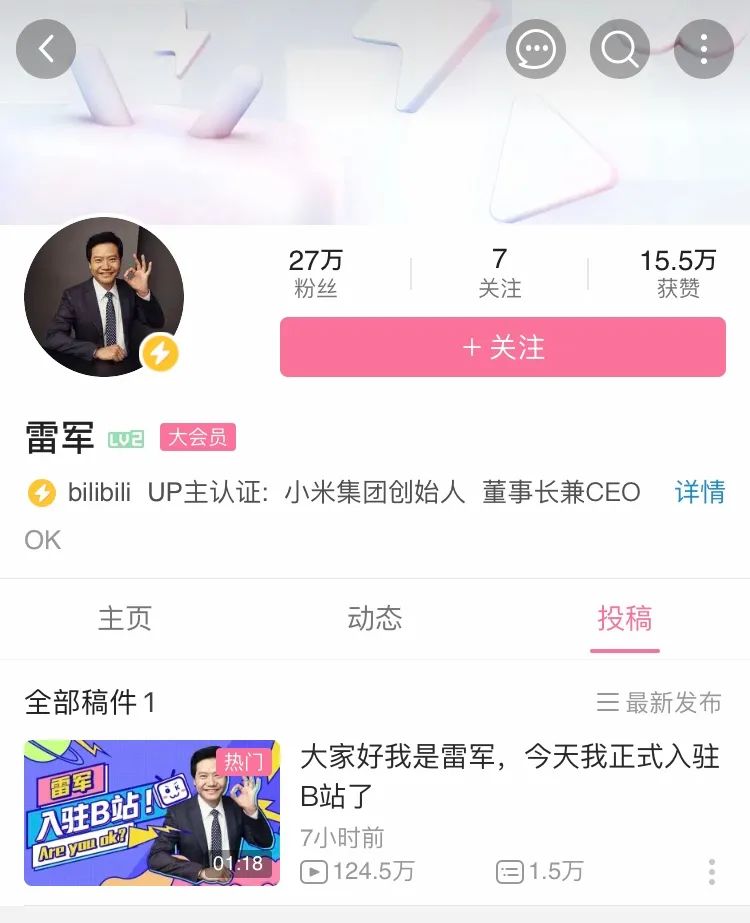Image resolution: width=750 pixels, height=923 pixels.
Task: Switch to the 主页 tab
Action: 125,618
